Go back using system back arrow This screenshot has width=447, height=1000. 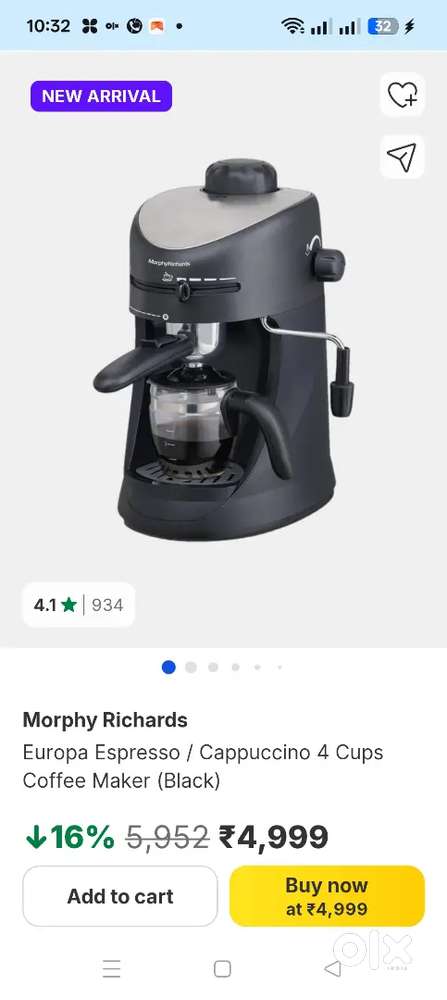point(332,969)
